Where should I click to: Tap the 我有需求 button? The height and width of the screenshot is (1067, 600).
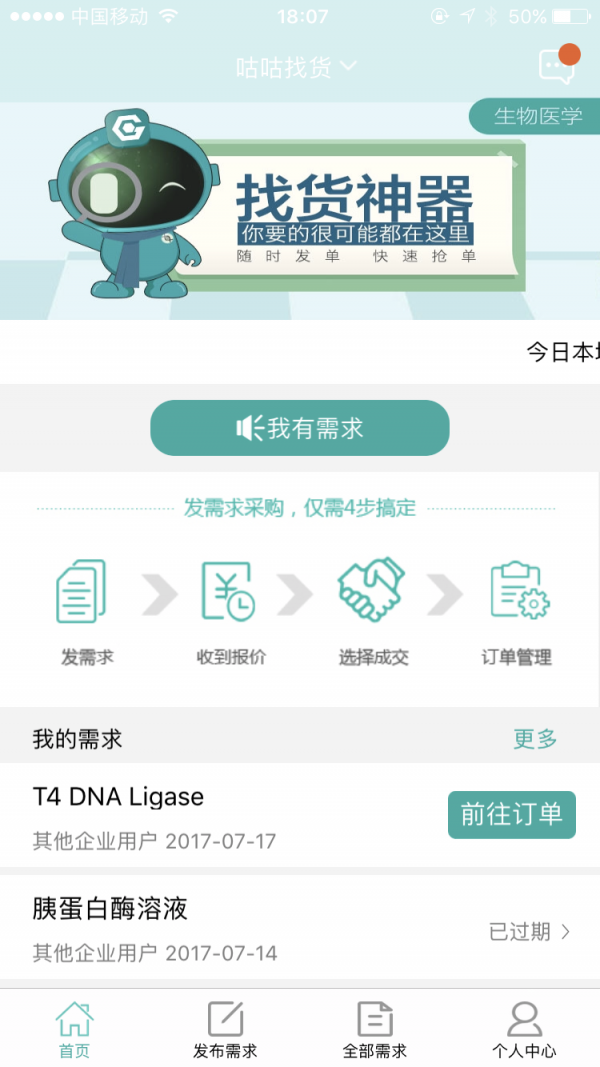tap(300, 428)
